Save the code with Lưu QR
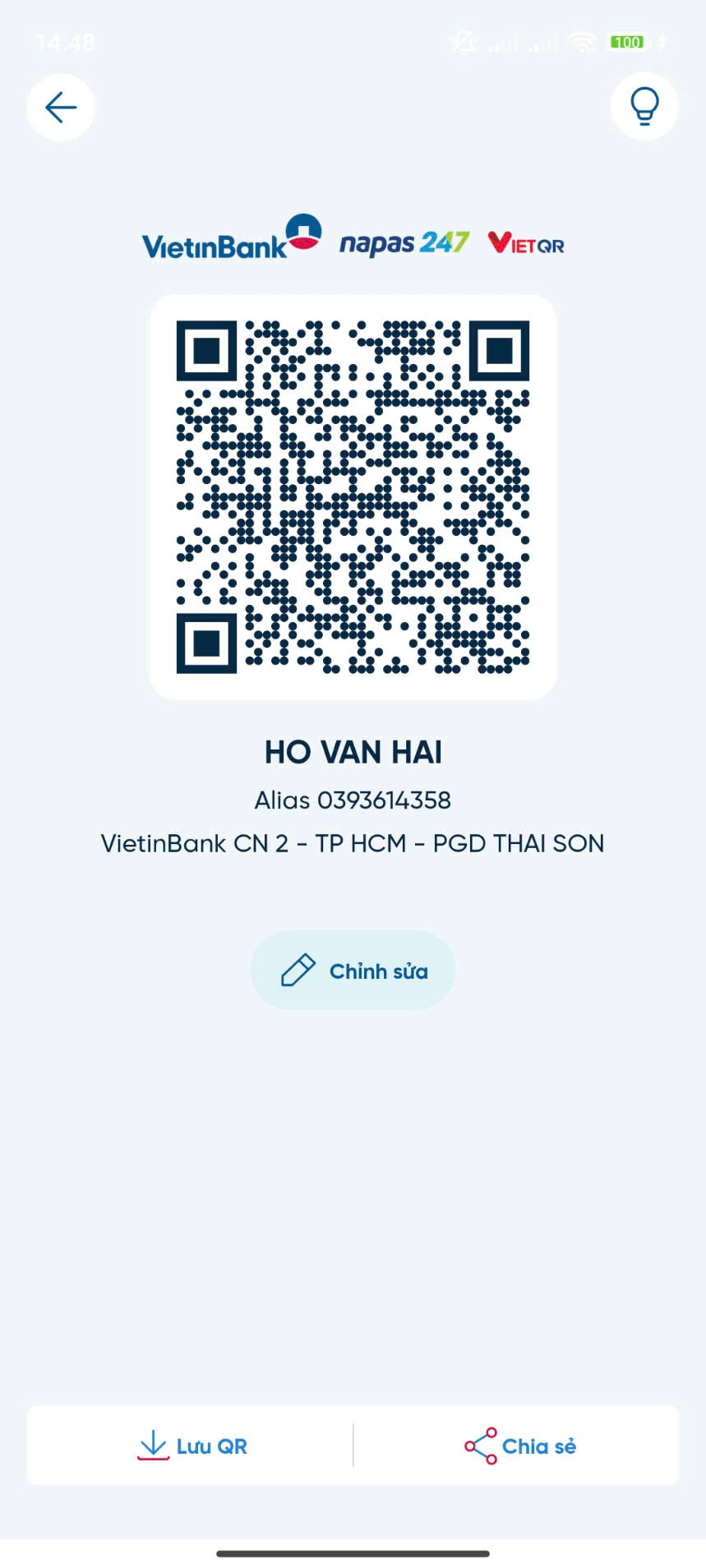 pos(191,1446)
